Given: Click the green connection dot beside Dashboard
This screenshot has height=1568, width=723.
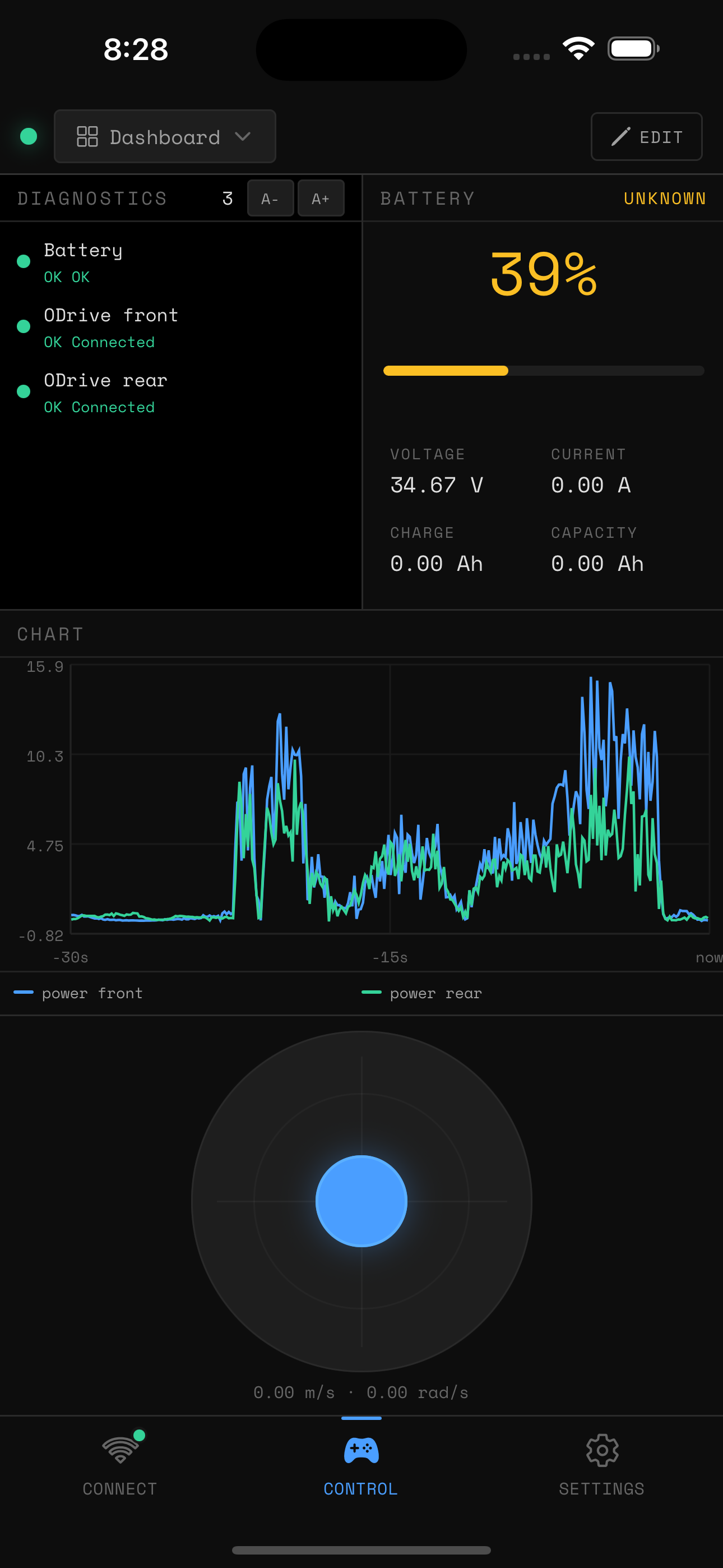Looking at the screenshot, I should click(x=29, y=136).
